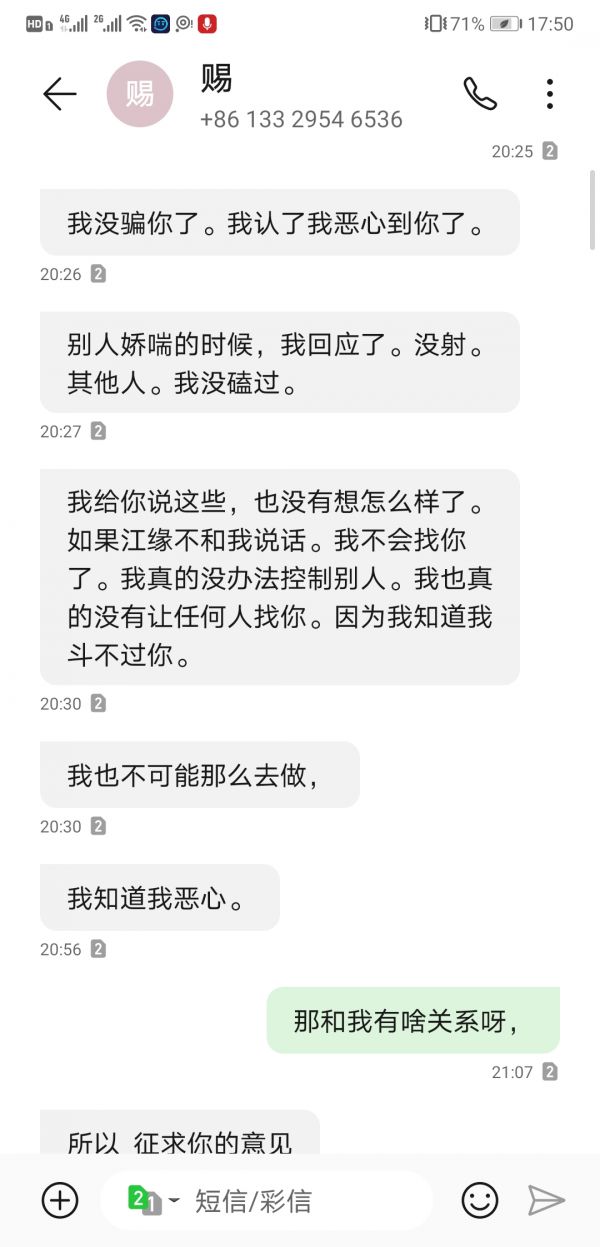Screen dimensions: 600x1247
Task: Open contact avatar for 赐
Action: 140,94
